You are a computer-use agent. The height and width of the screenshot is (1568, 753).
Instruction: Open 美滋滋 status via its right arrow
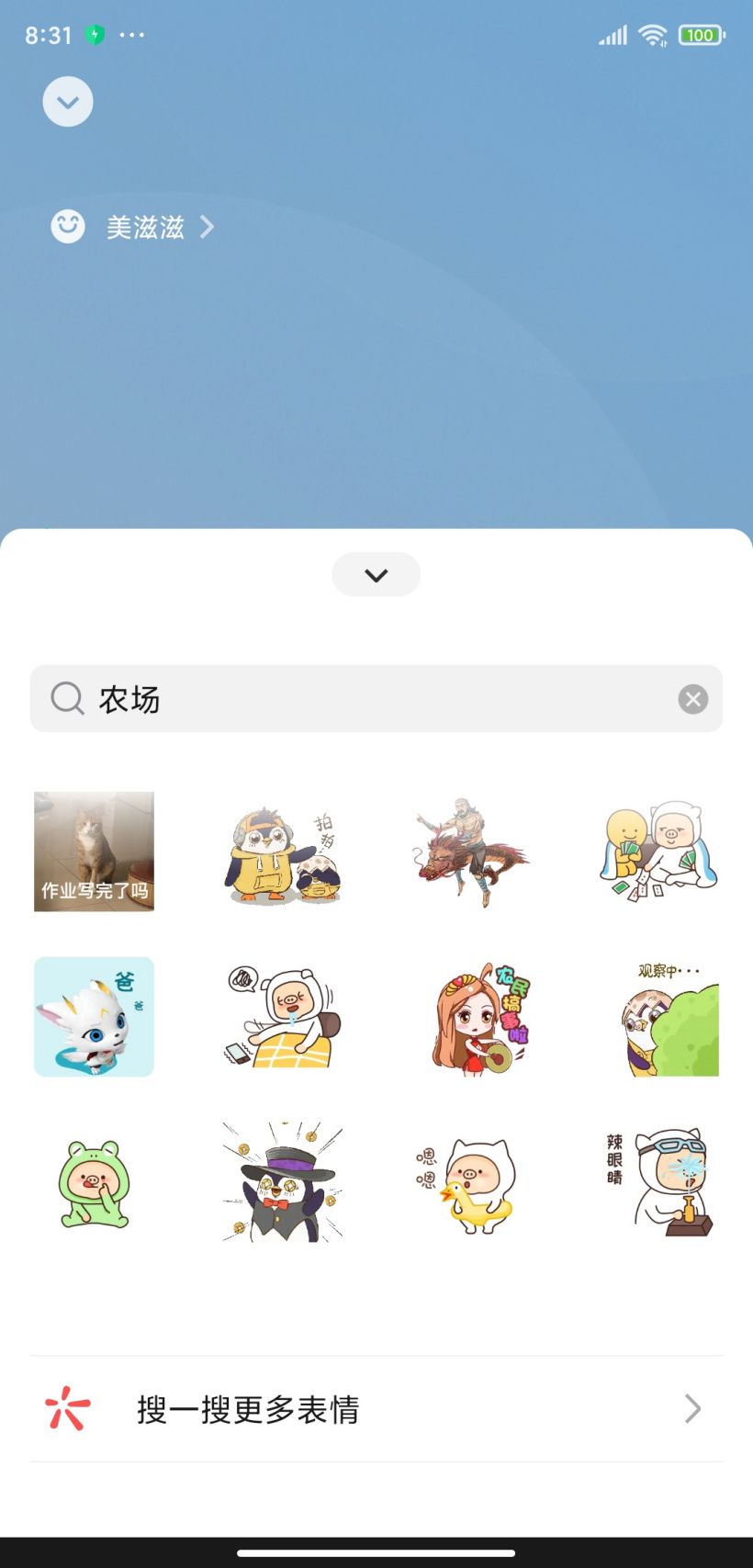[x=207, y=227]
